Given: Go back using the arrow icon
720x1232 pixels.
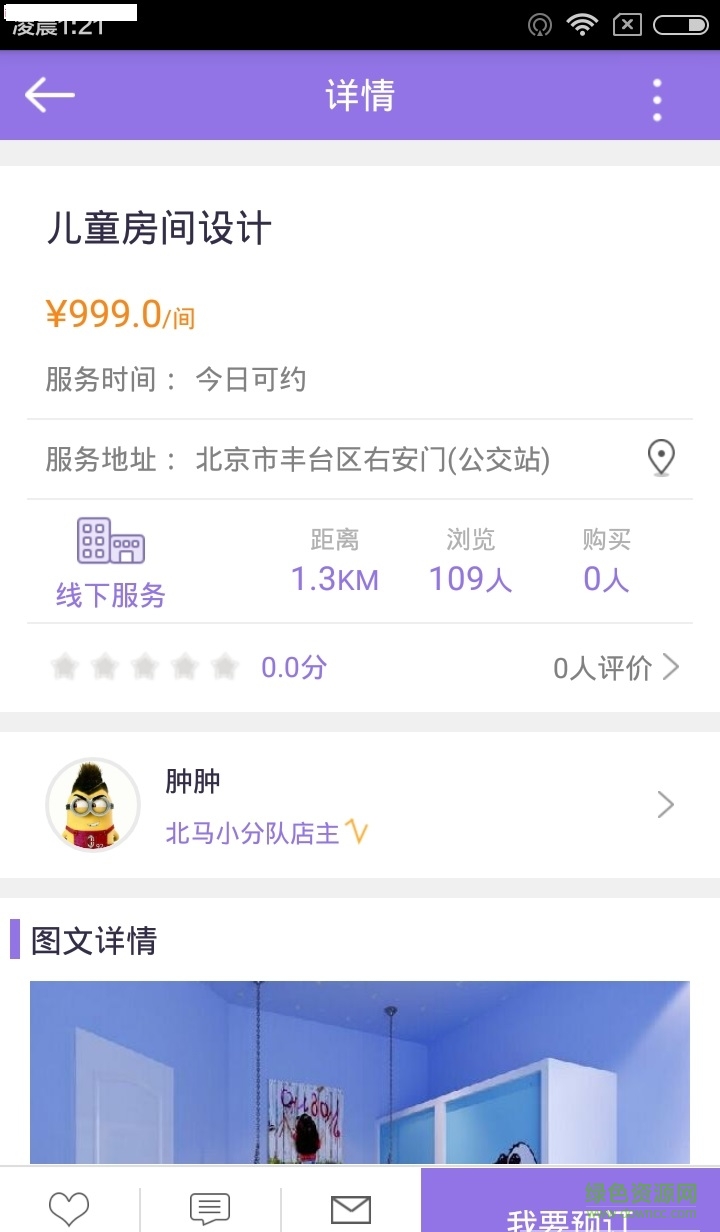Looking at the screenshot, I should (50, 96).
